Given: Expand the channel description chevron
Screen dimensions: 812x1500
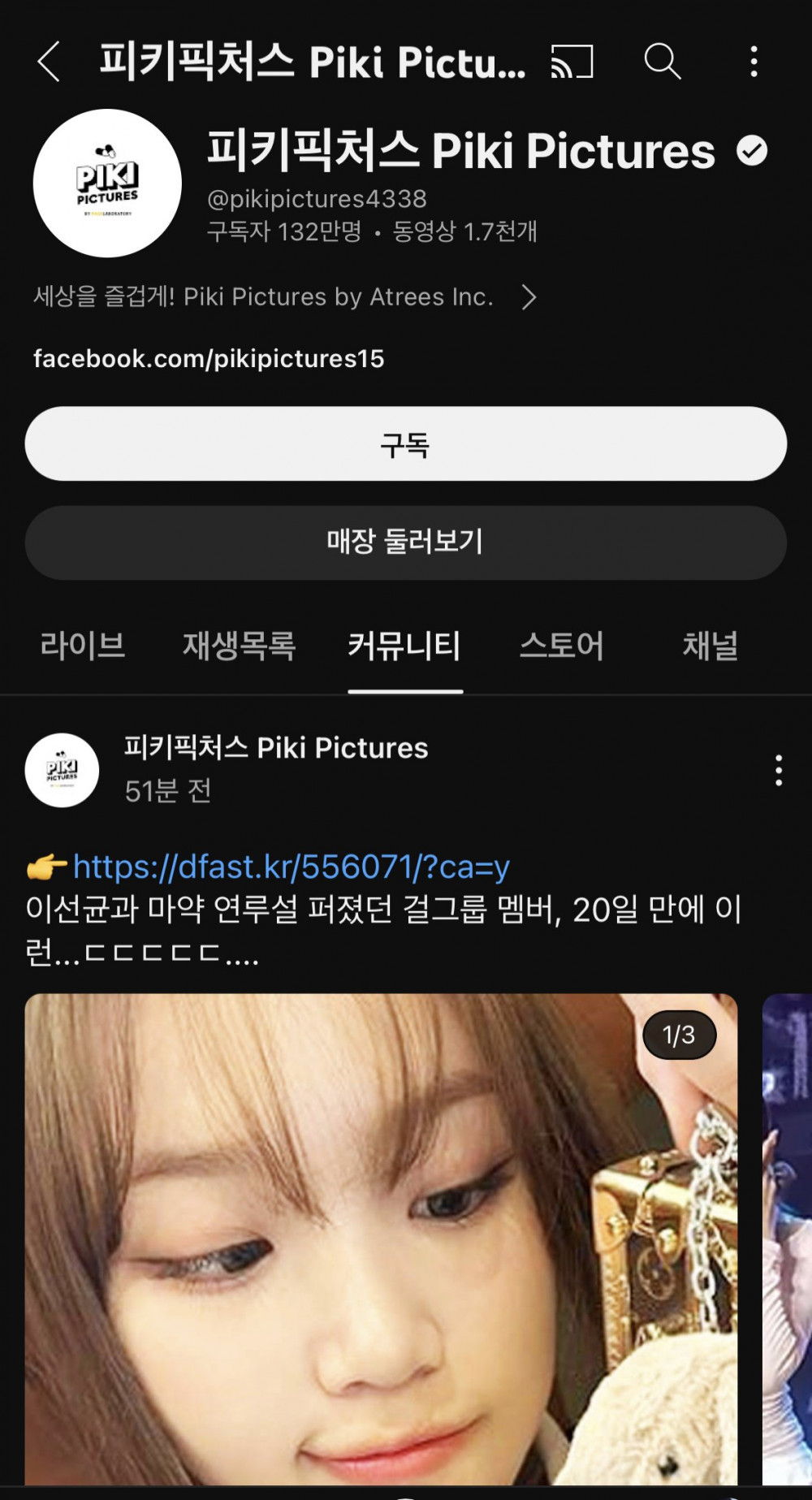Looking at the screenshot, I should (x=529, y=297).
